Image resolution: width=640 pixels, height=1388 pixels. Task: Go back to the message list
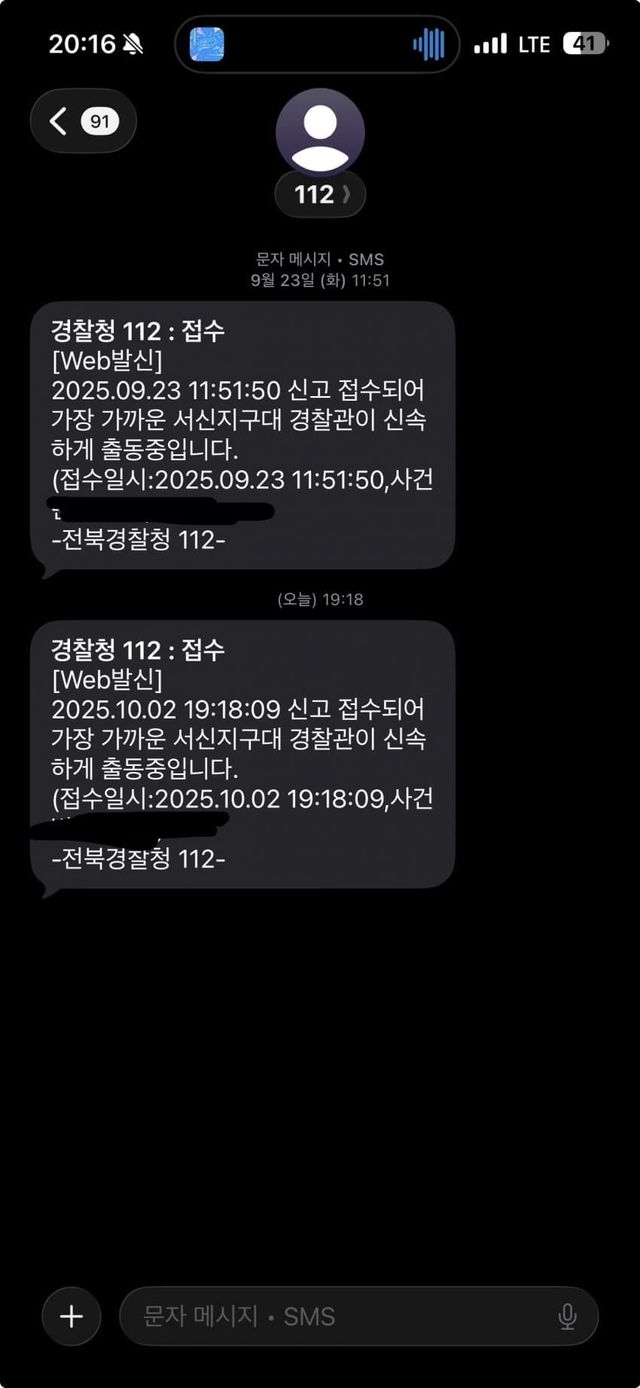[x=83, y=122]
